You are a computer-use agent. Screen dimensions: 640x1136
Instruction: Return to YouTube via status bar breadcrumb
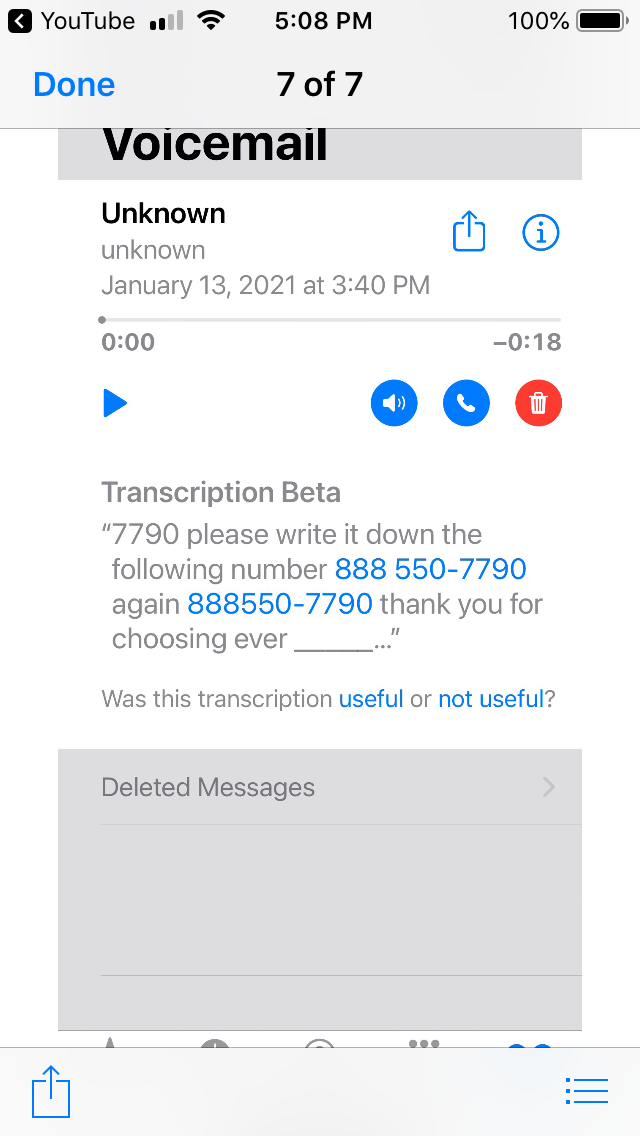[71, 21]
